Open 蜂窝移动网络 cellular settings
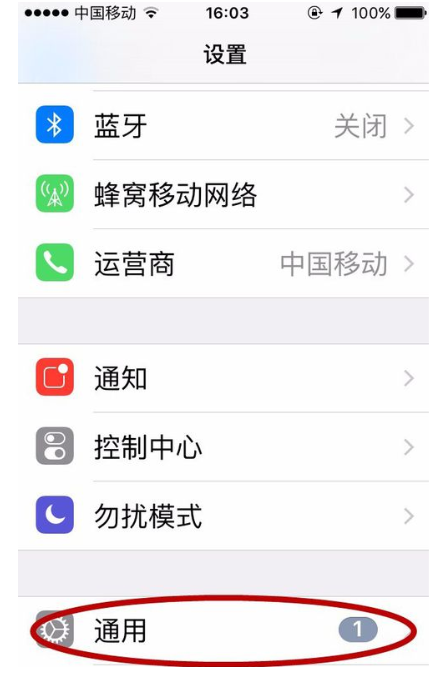The height and width of the screenshot is (680, 442). pyautogui.click(x=223, y=195)
